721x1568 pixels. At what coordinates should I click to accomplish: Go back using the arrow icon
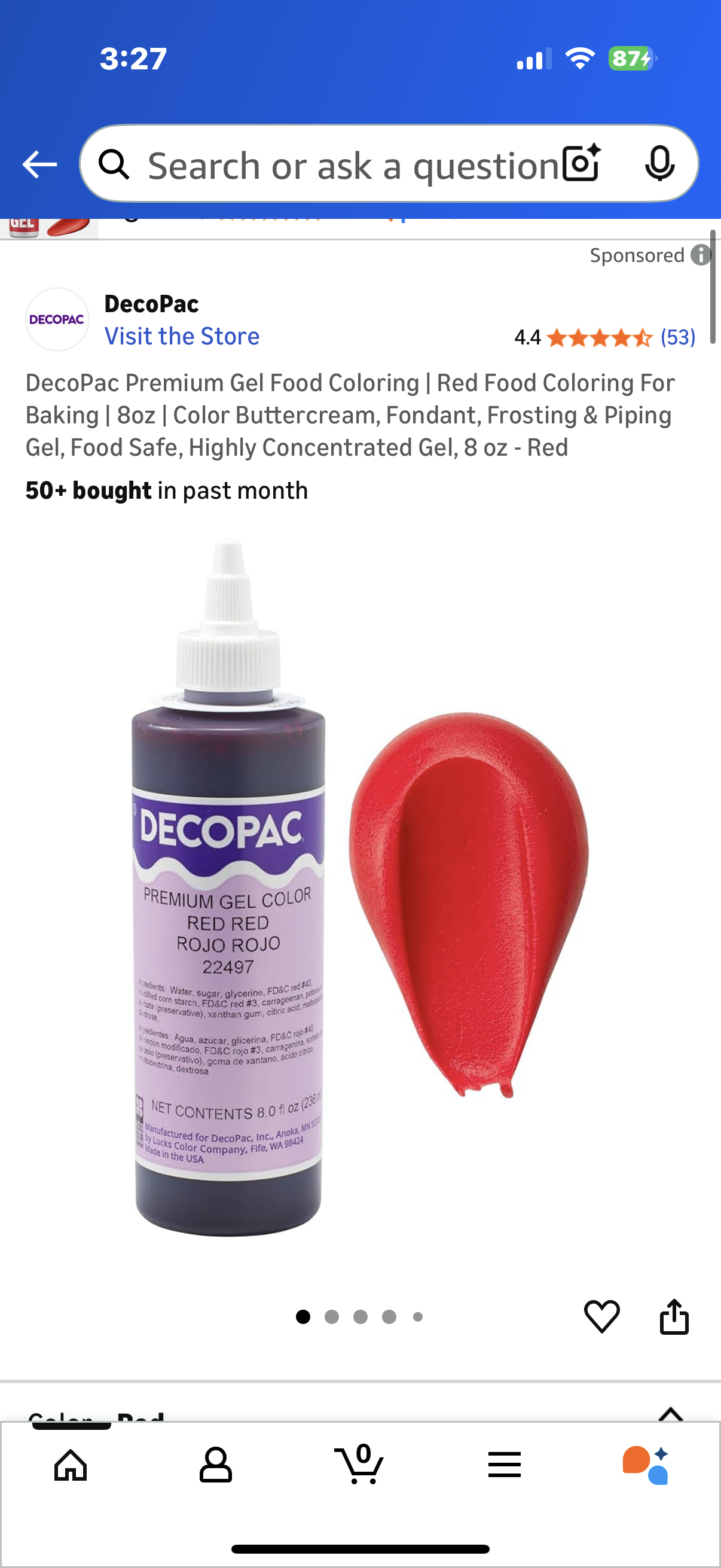click(39, 164)
